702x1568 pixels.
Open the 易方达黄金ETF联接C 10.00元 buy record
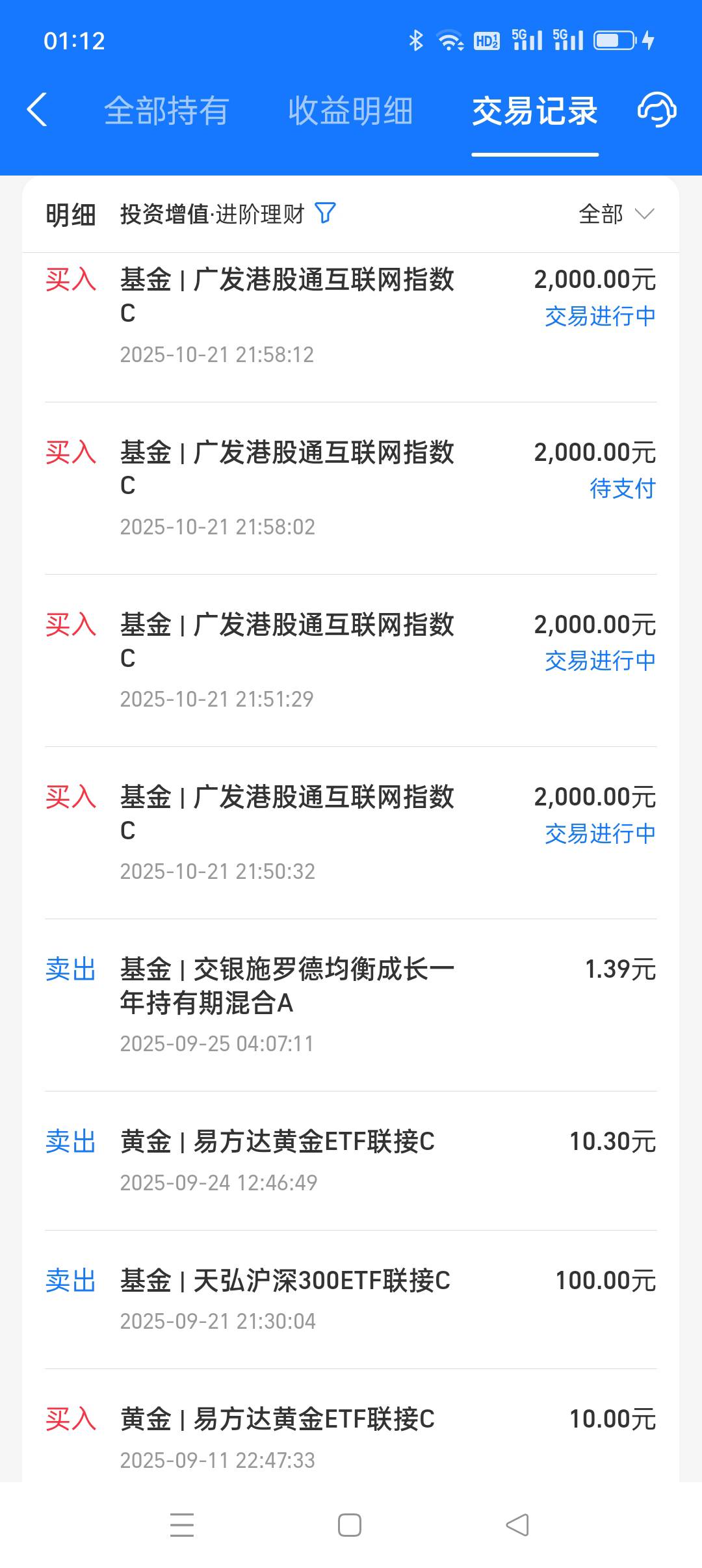pos(351,1437)
